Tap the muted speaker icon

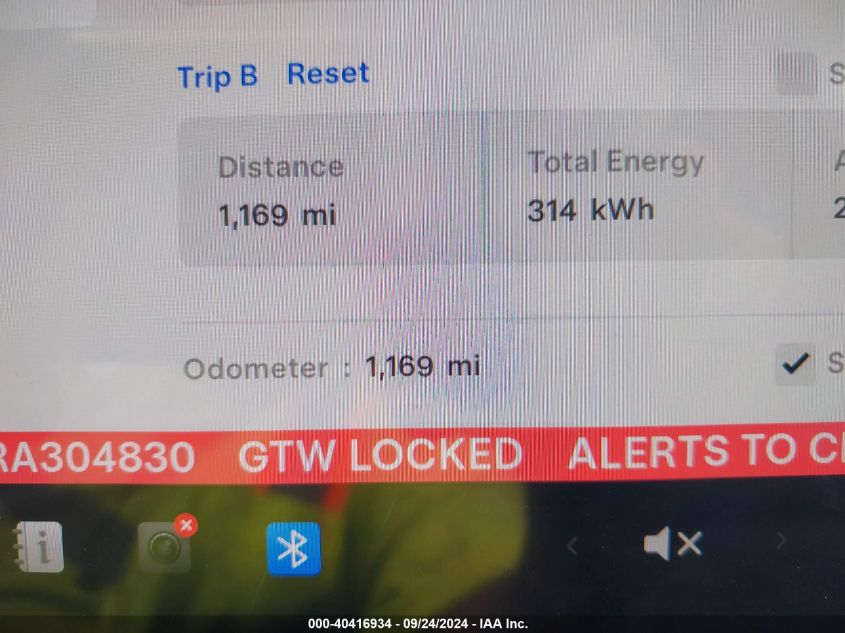pos(672,544)
